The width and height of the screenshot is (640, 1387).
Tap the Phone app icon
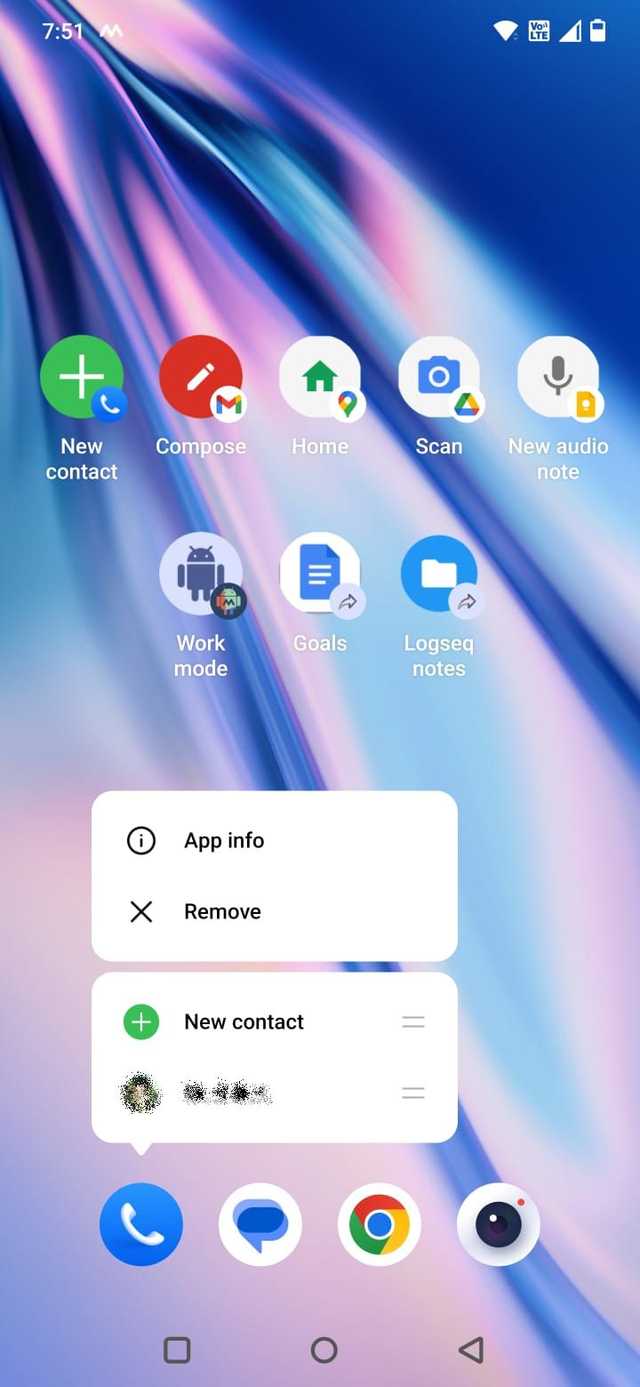click(141, 1224)
